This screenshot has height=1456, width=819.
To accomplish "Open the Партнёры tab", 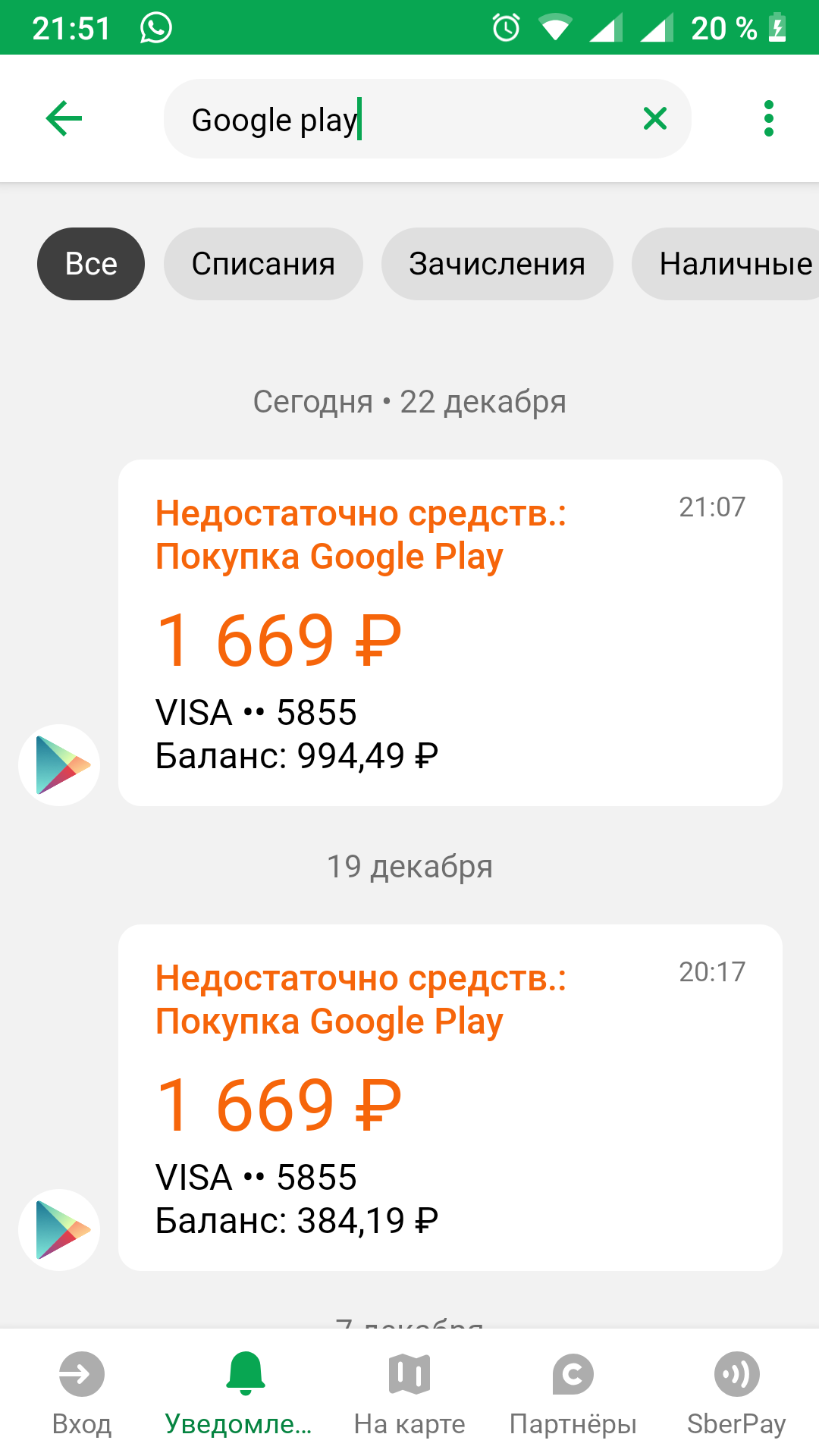I will coord(573,1392).
